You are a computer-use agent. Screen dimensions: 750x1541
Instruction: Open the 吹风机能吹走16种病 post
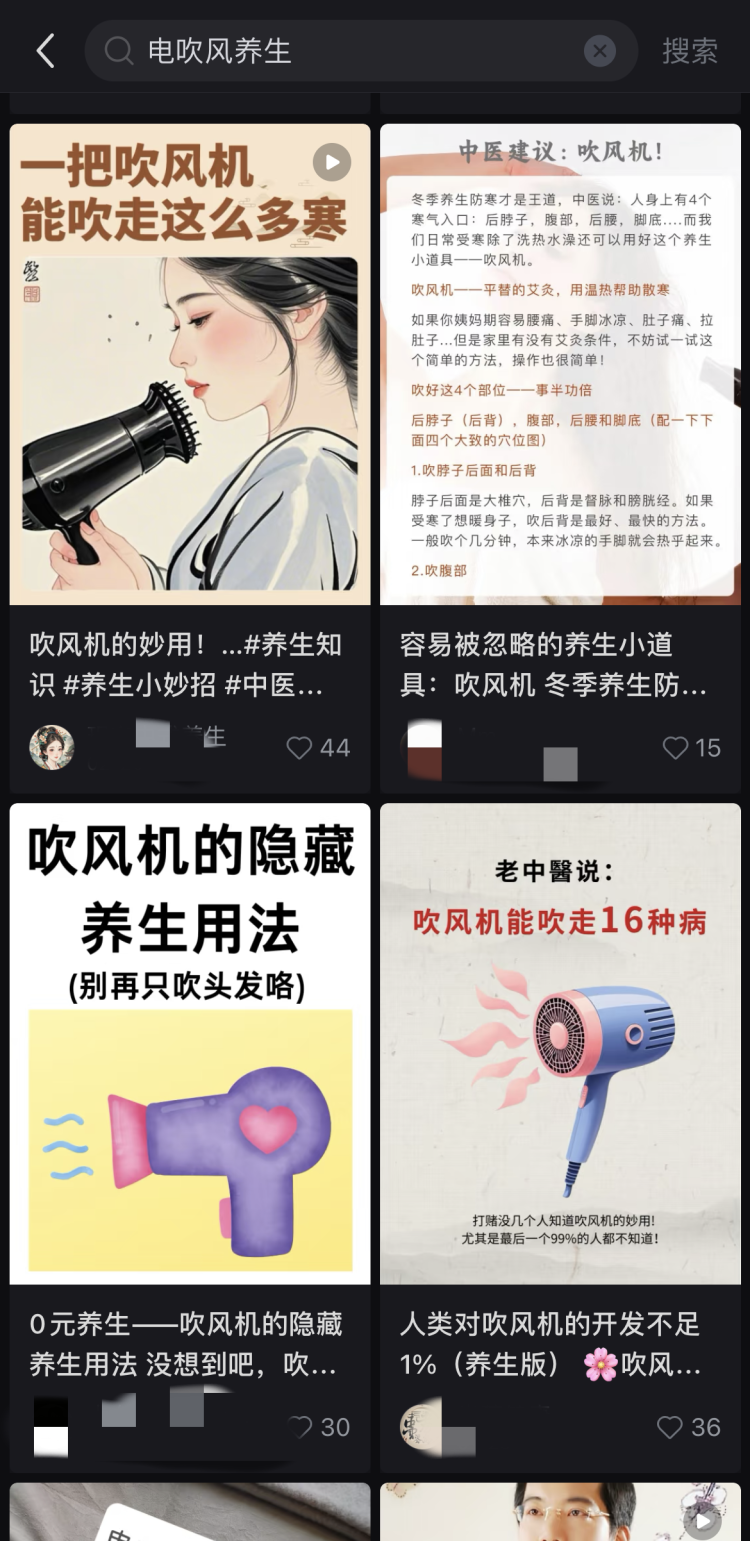[560, 1043]
